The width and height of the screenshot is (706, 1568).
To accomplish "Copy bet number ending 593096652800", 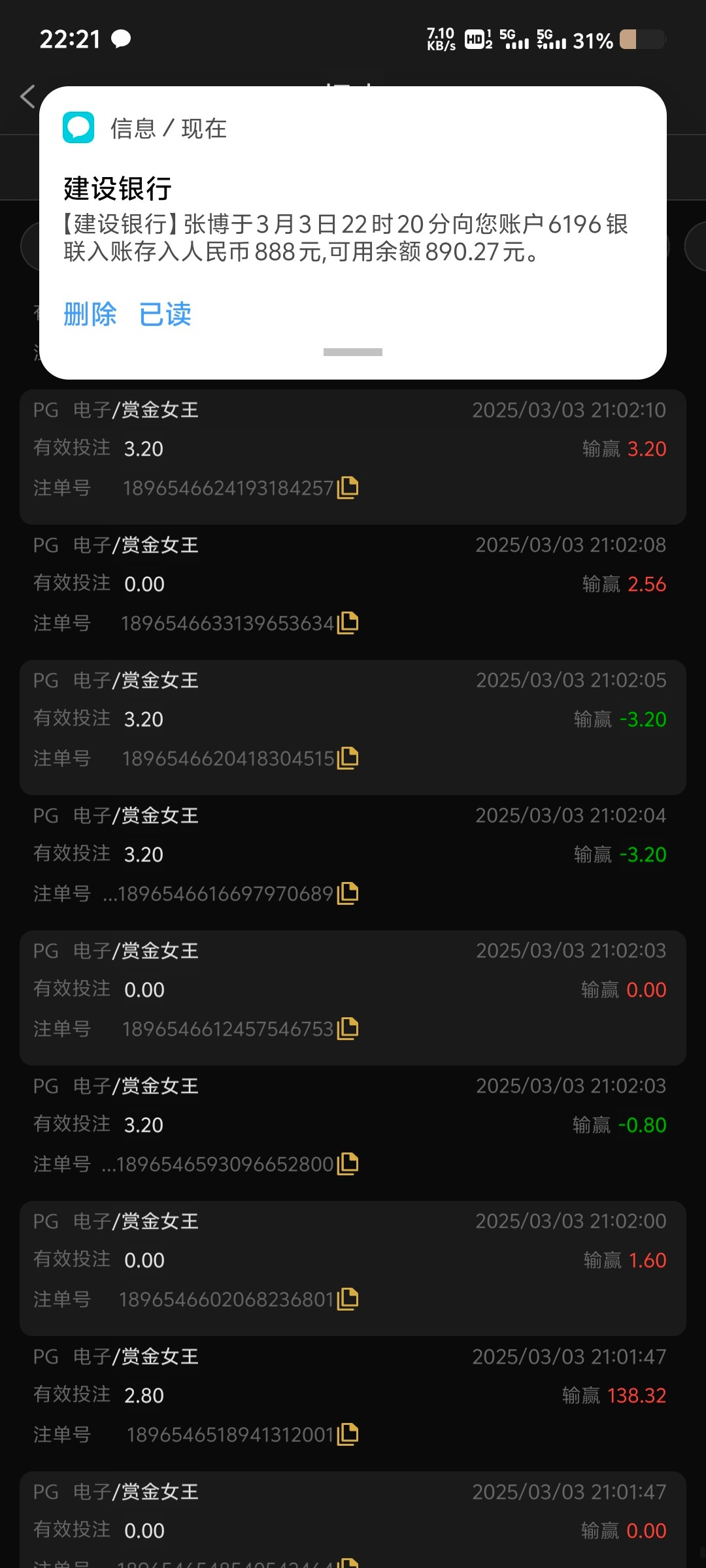I will pyautogui.click(x=348, y=1164).
